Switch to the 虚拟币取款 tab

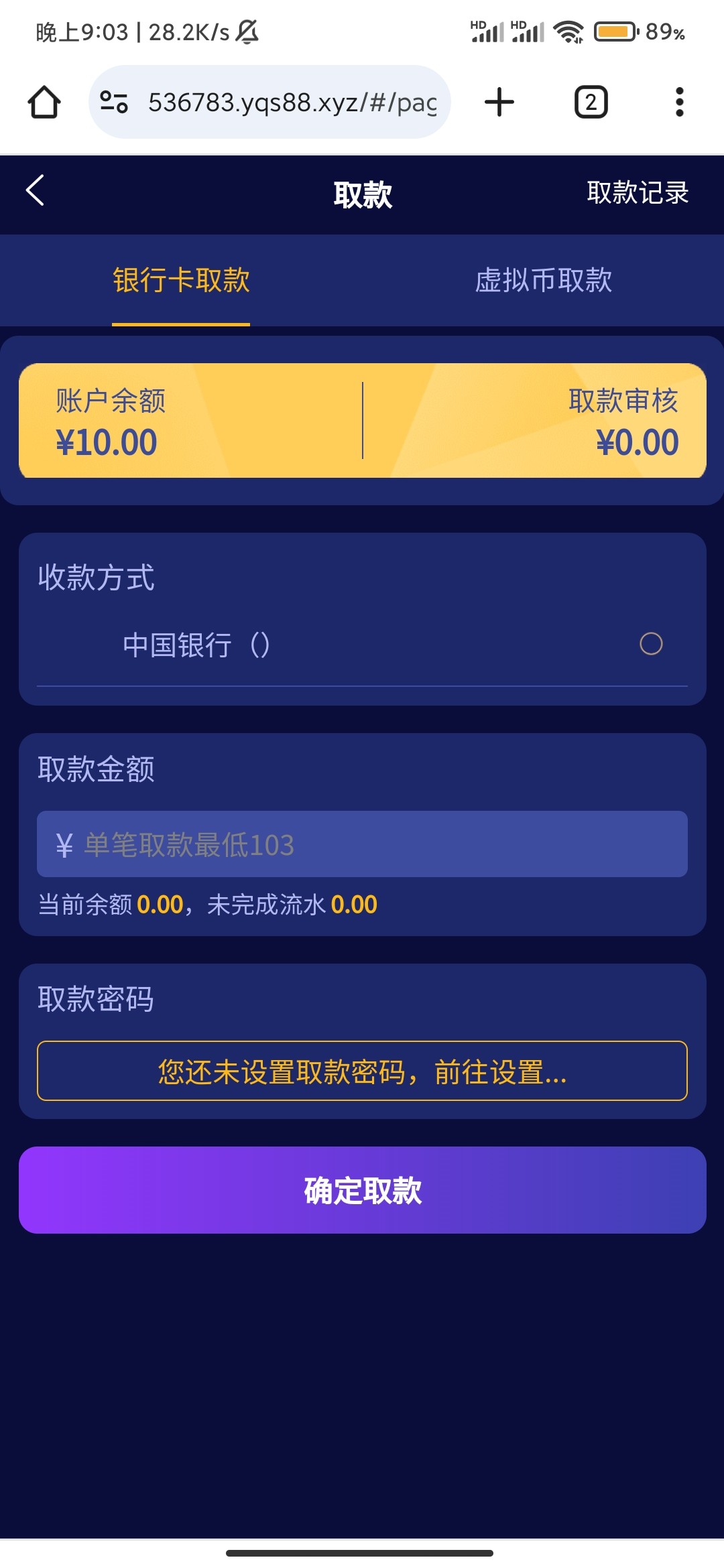pyautogui.click(x=543, y=280)
